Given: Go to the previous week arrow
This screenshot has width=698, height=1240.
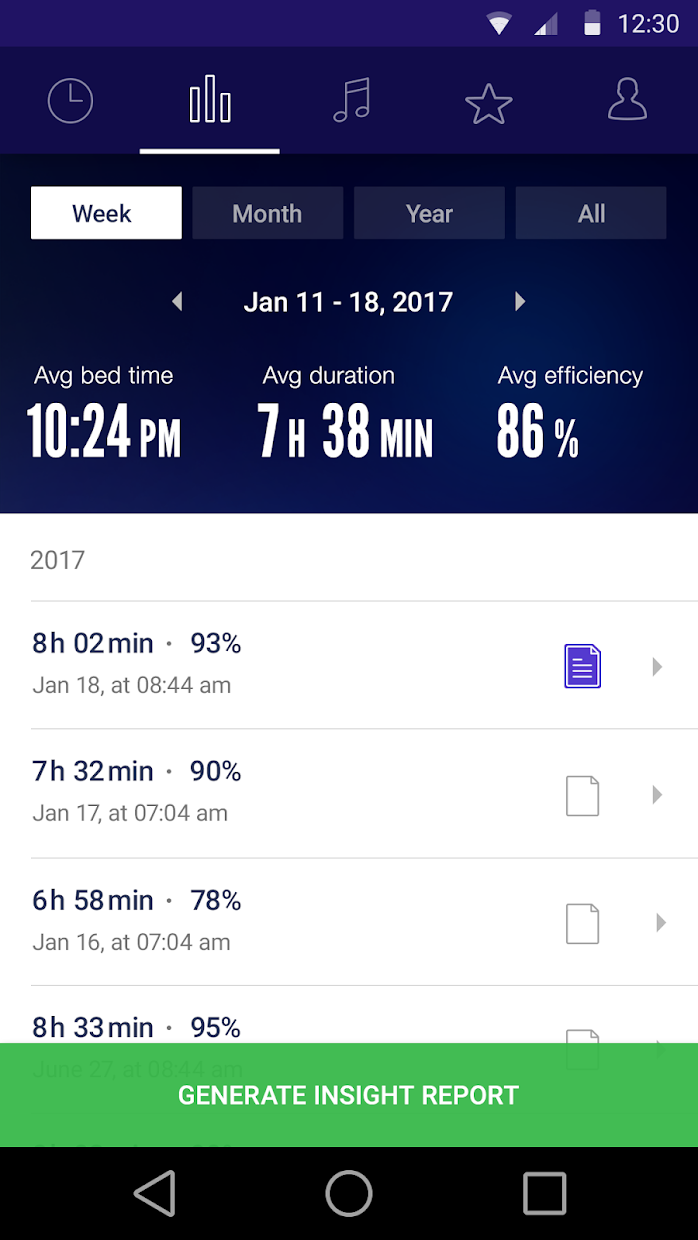Looking at the screenshot, I should click(177, 301).
